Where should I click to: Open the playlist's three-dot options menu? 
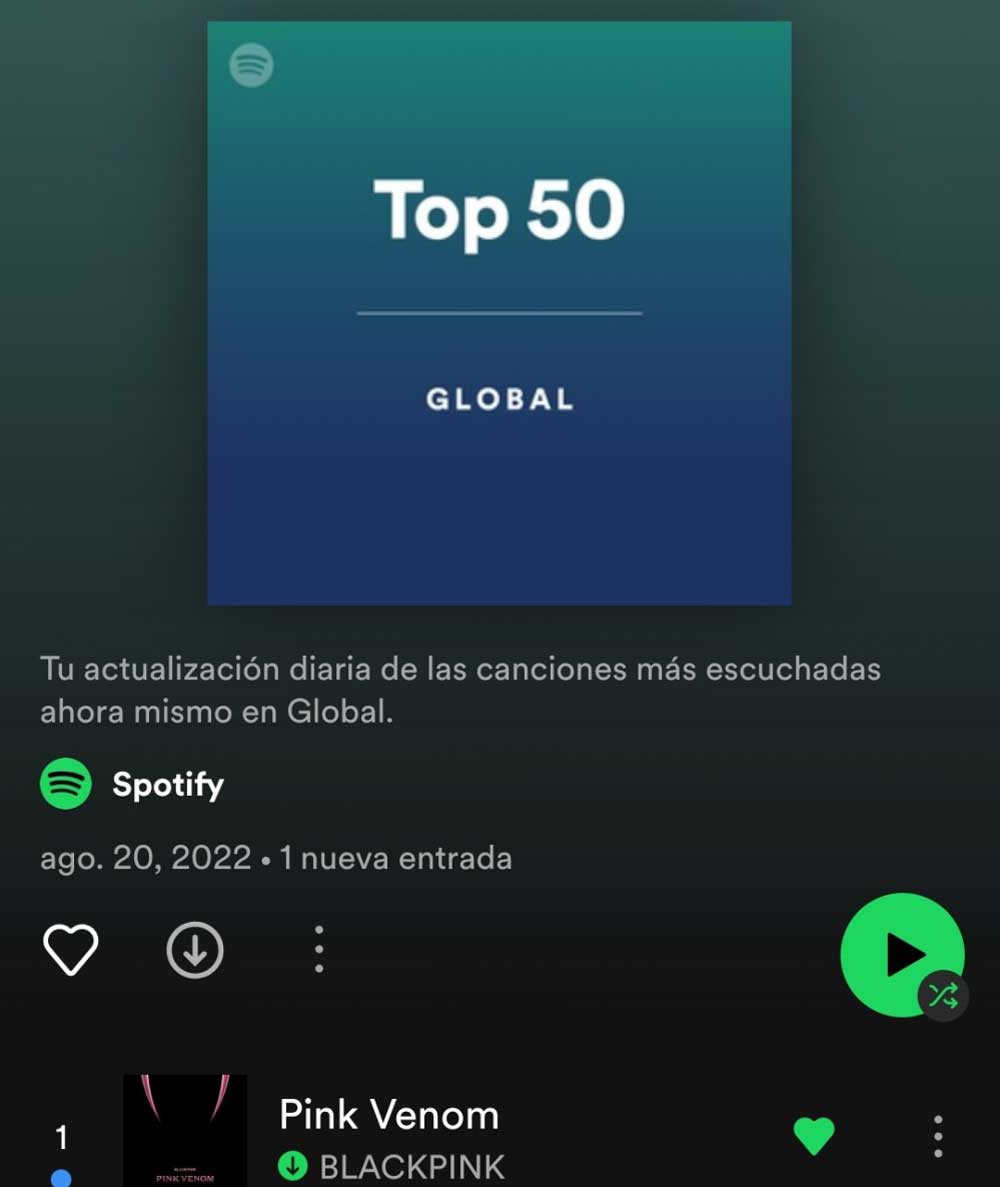tap(319, 949)
